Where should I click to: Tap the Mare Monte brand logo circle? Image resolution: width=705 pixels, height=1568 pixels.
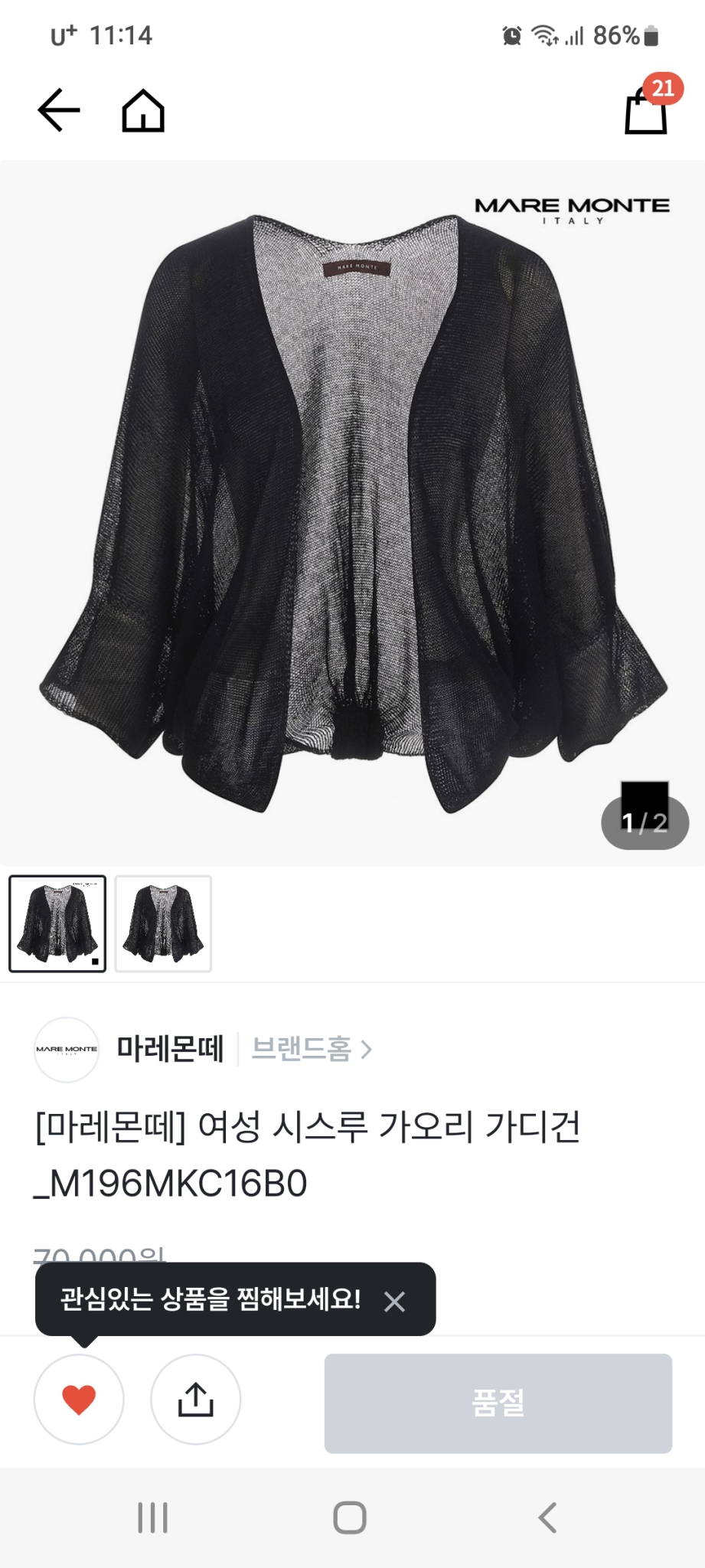66,1050
